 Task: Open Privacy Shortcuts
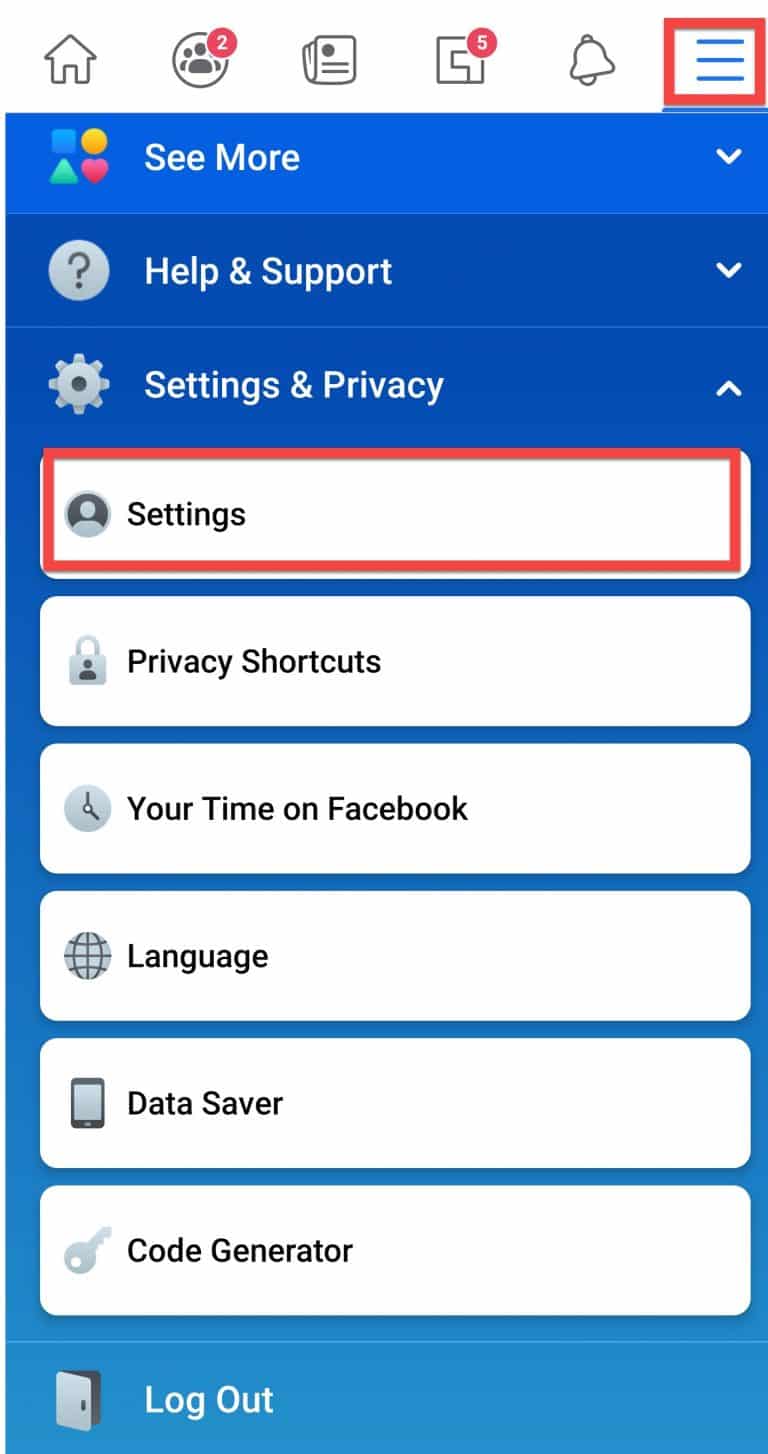[395, 661]
